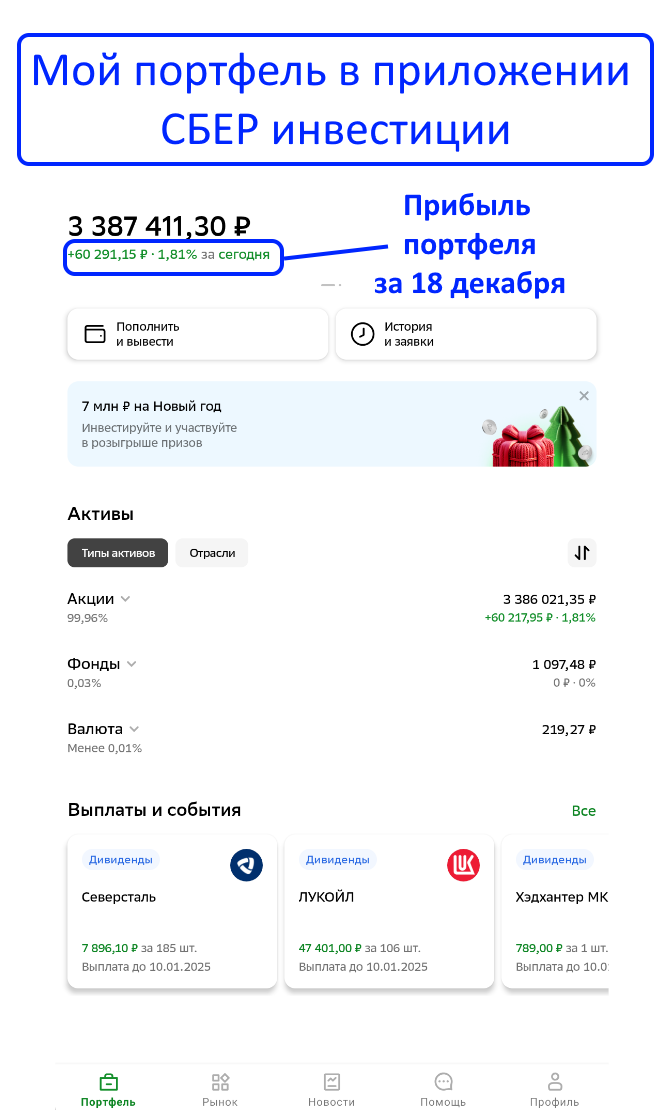Tap the sort arrows icon in Активы
Screen dimensions: 665x1110
click(x=582, y=552)
